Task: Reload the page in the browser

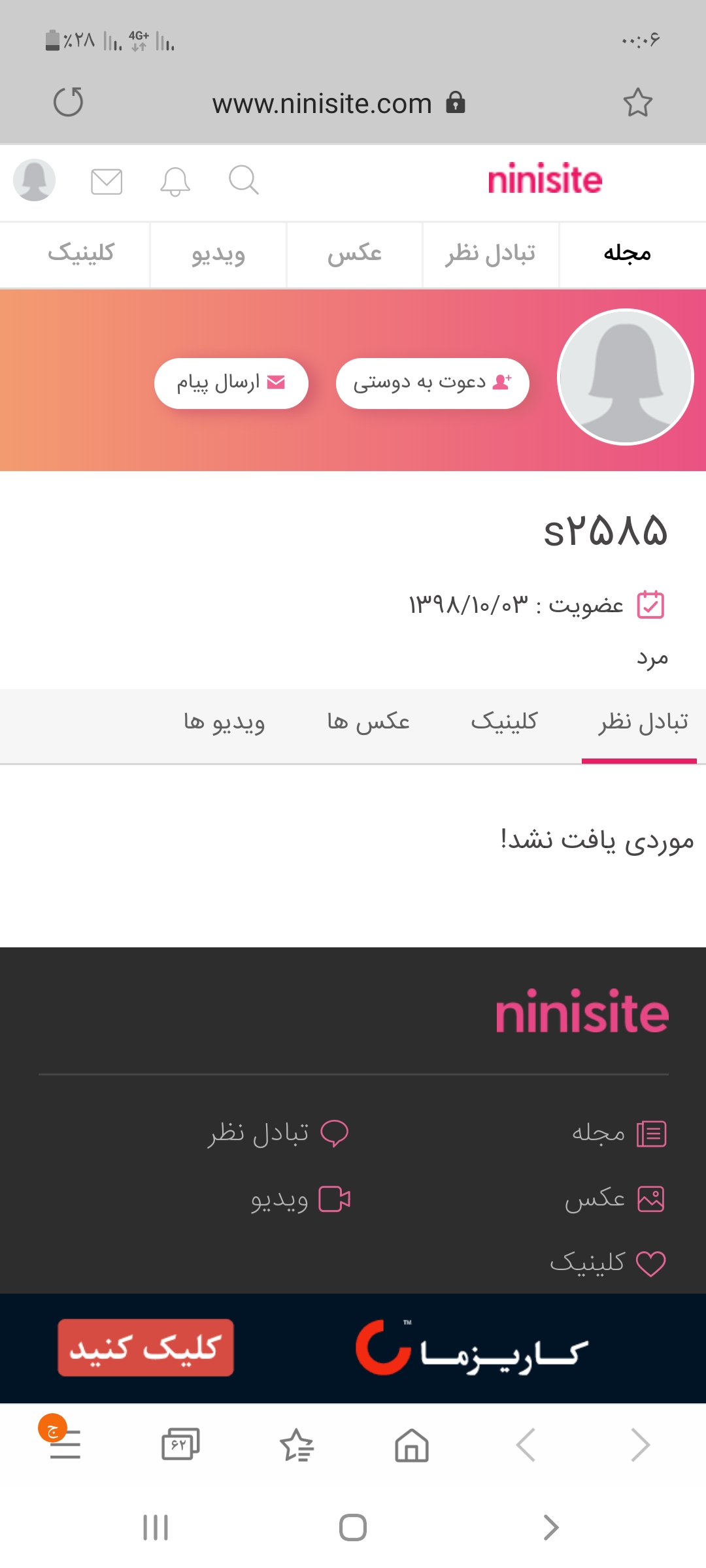Action: coord(68,103)
